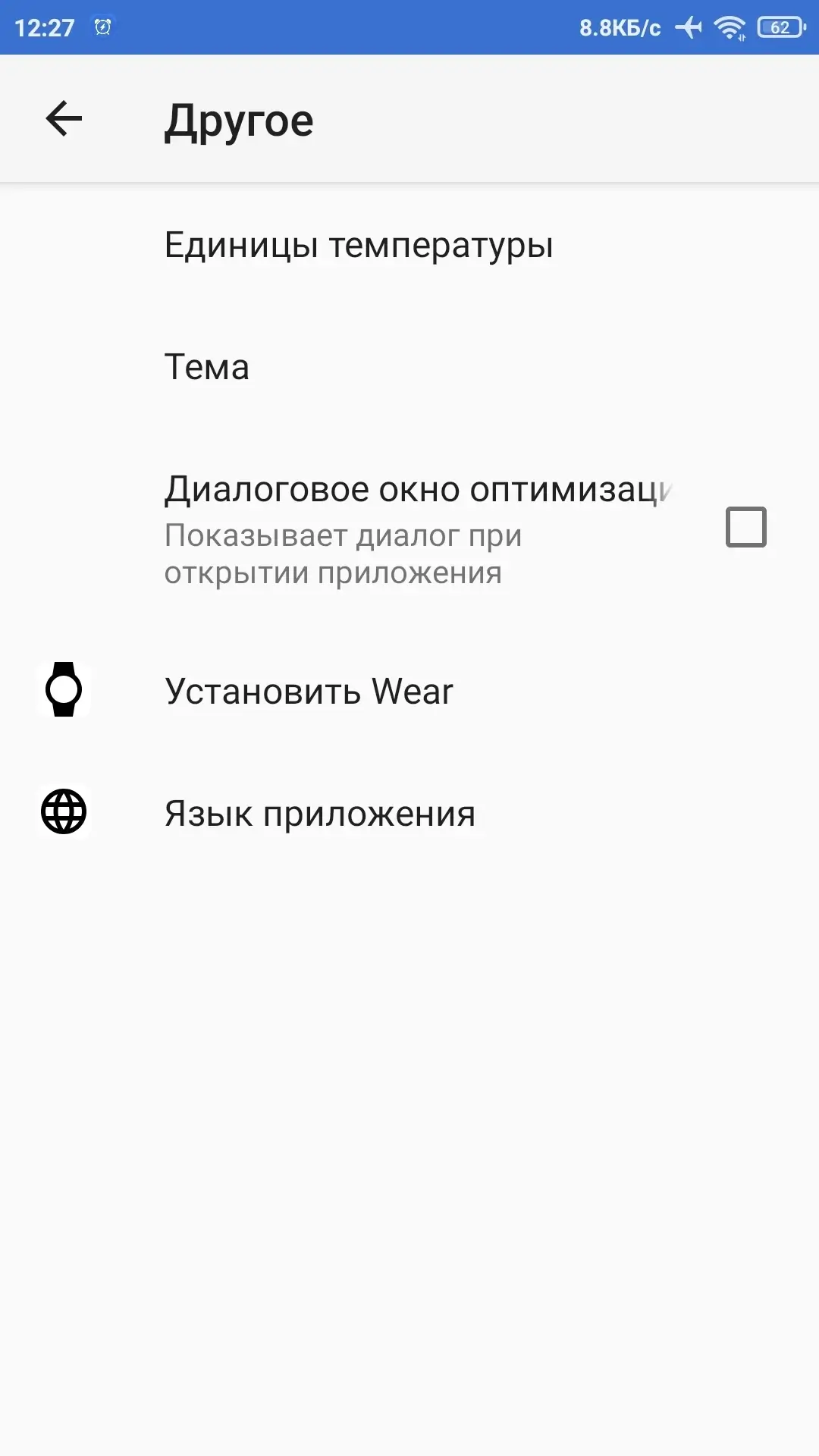Open the Тема setting
The height and width of the screenshot is (1456, 819).
pyautogui.click(x=409, y=367)
